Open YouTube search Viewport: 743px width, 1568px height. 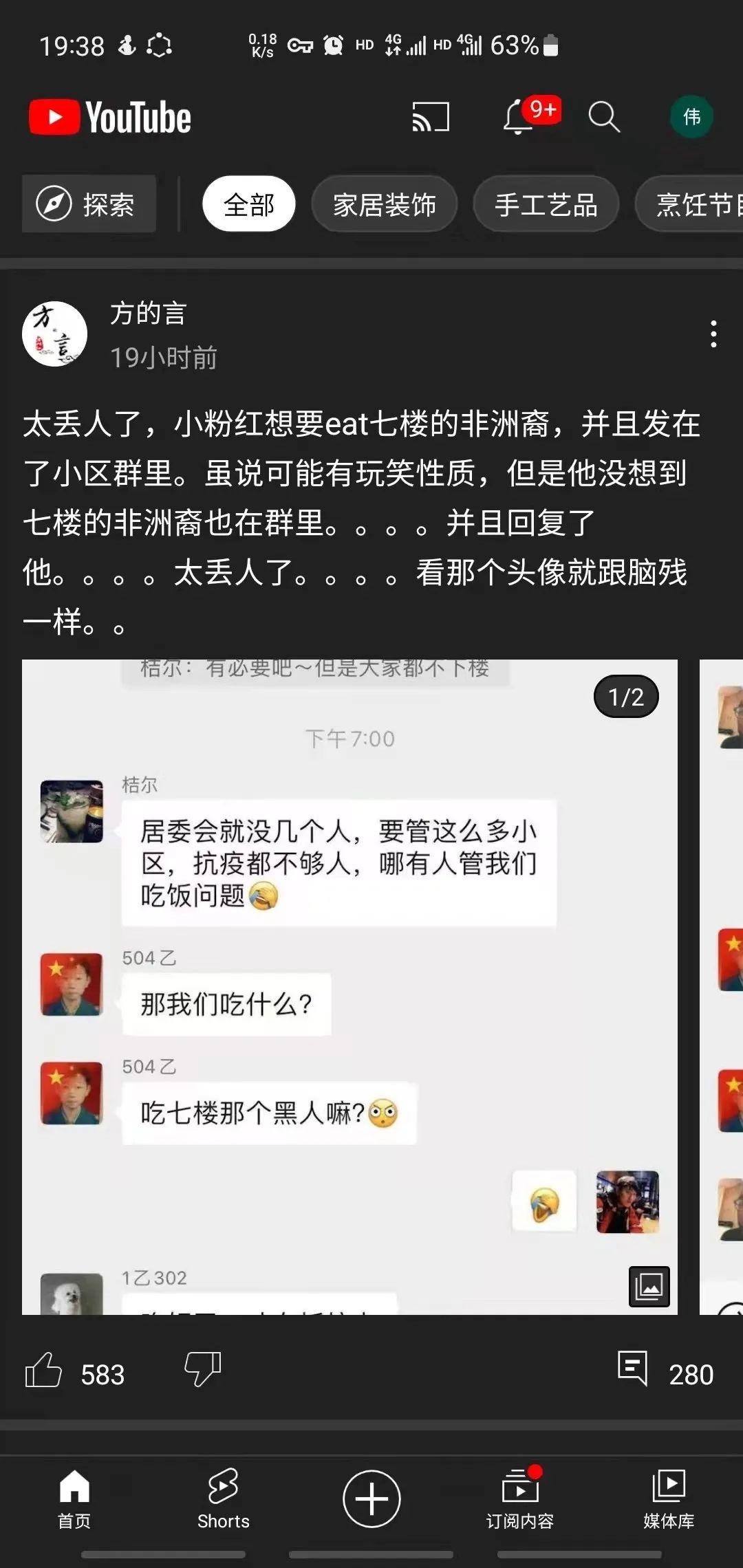click(x=604, y=117)
